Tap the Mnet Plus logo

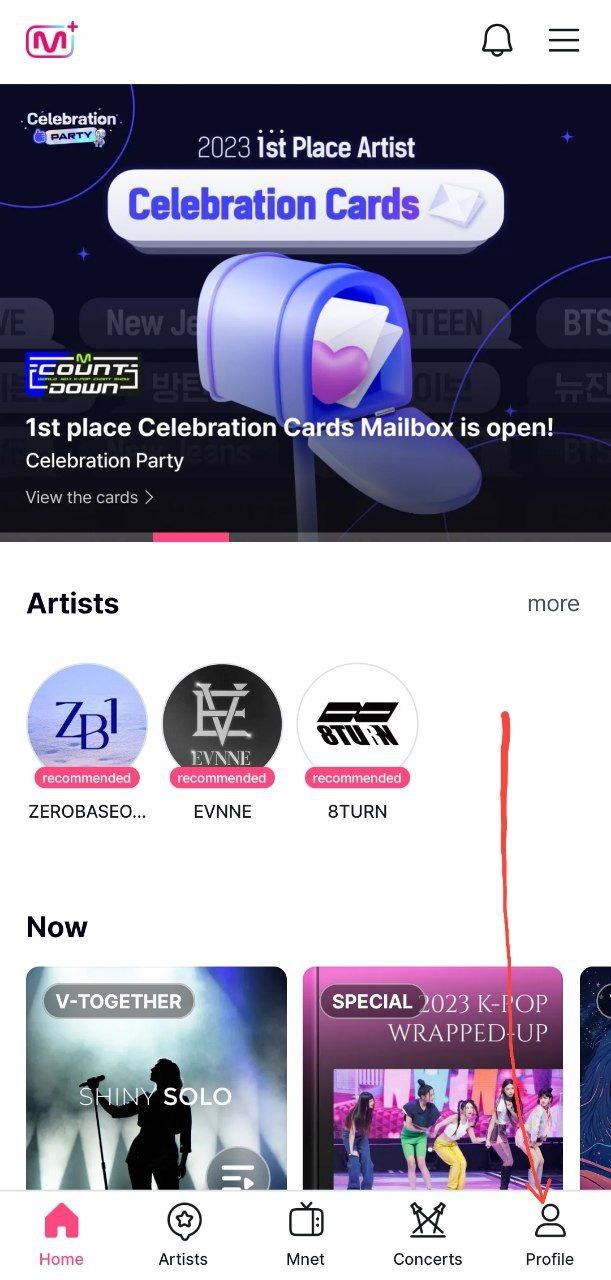pyautogui.click(x=51, y=40)
